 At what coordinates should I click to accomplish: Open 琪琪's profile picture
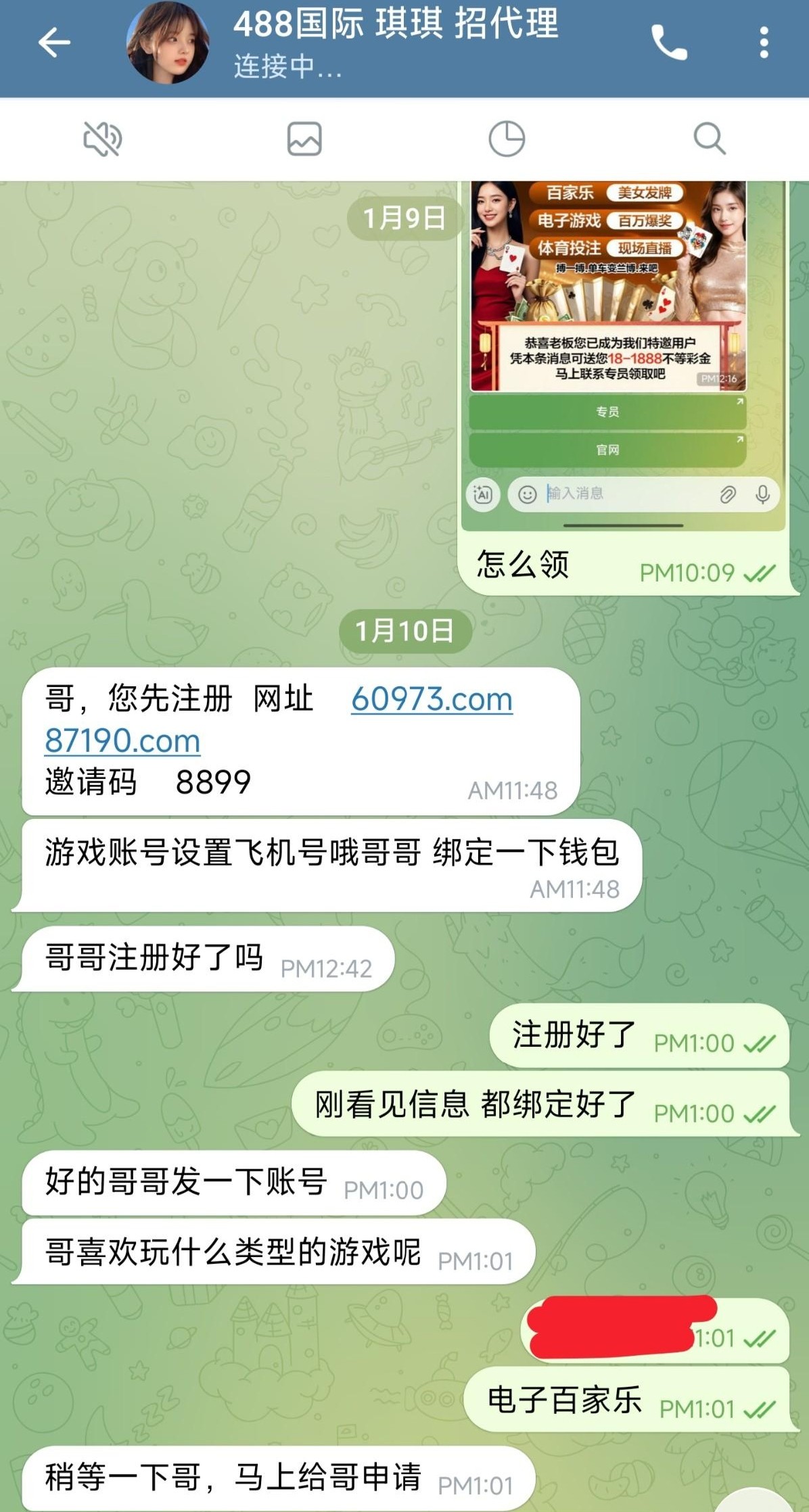click(167, 43)
